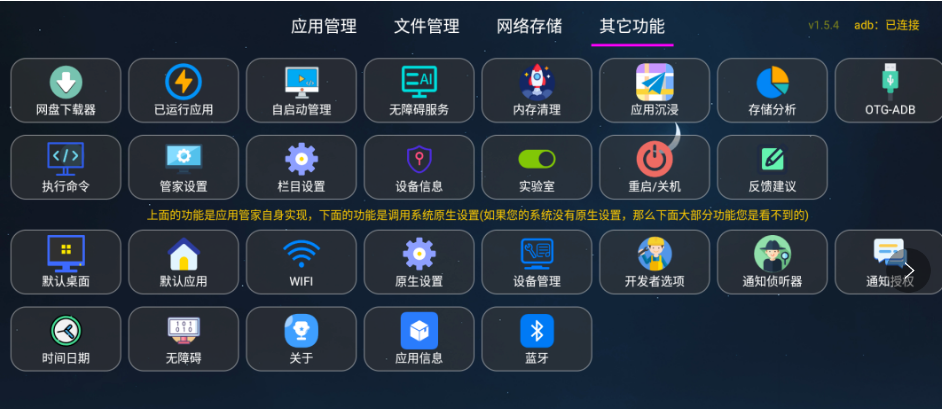The width and height of the screenshot is (942, 409).
Task: Switch to the 文件管理 tab
Action: click(426, 26)
